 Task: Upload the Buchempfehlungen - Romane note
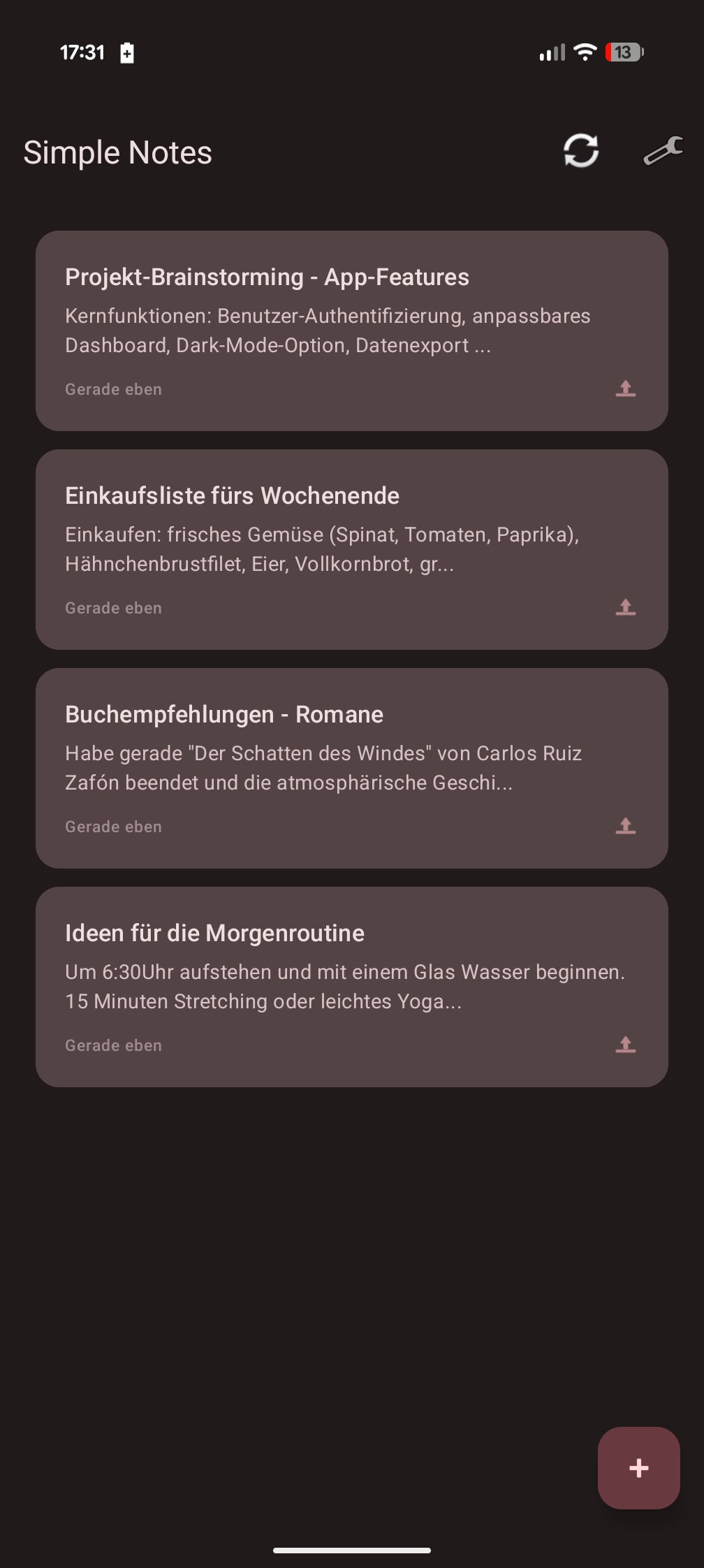click(x=625, y=826)
